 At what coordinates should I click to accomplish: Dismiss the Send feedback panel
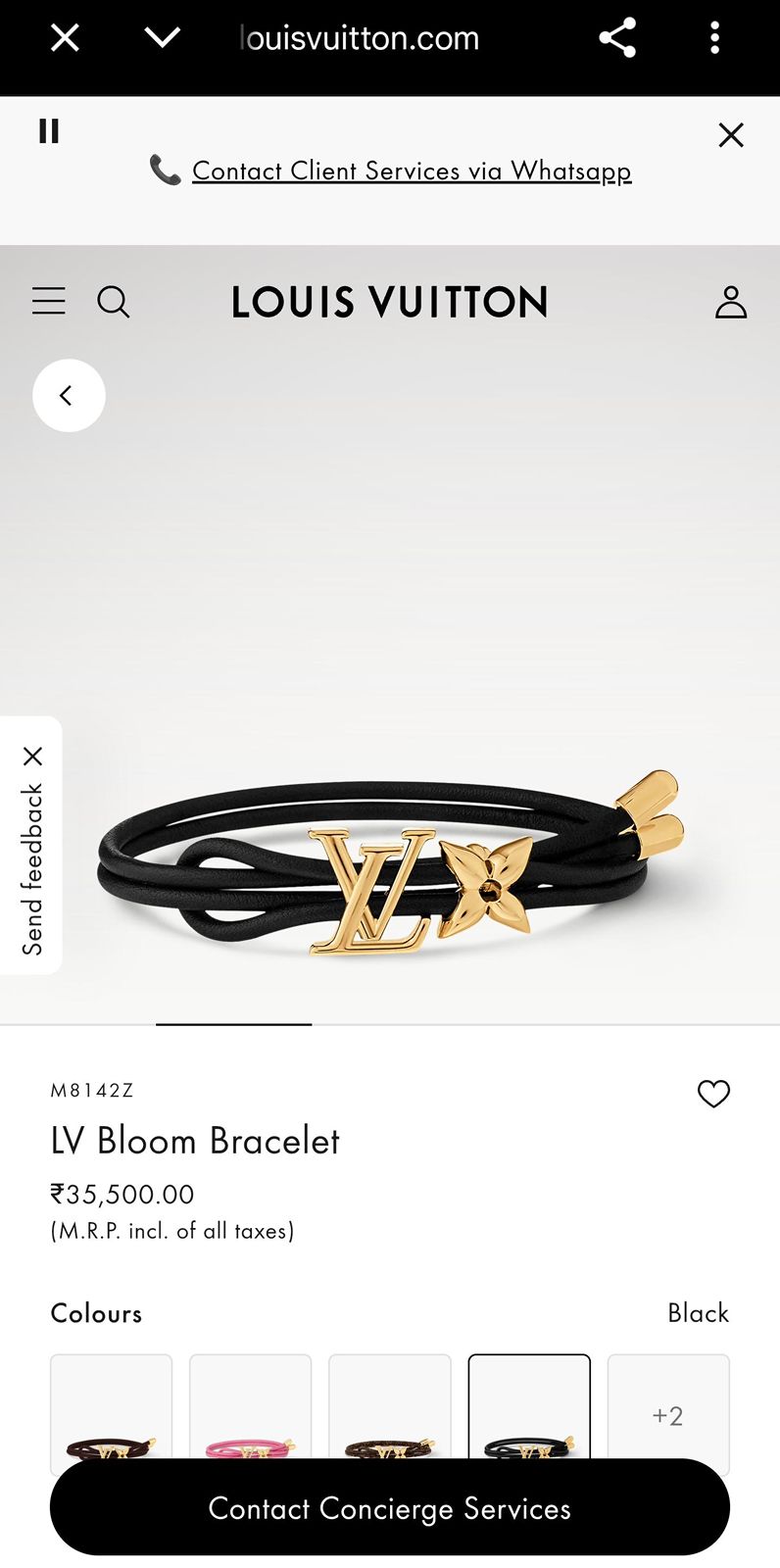click(x=35, y=755)
